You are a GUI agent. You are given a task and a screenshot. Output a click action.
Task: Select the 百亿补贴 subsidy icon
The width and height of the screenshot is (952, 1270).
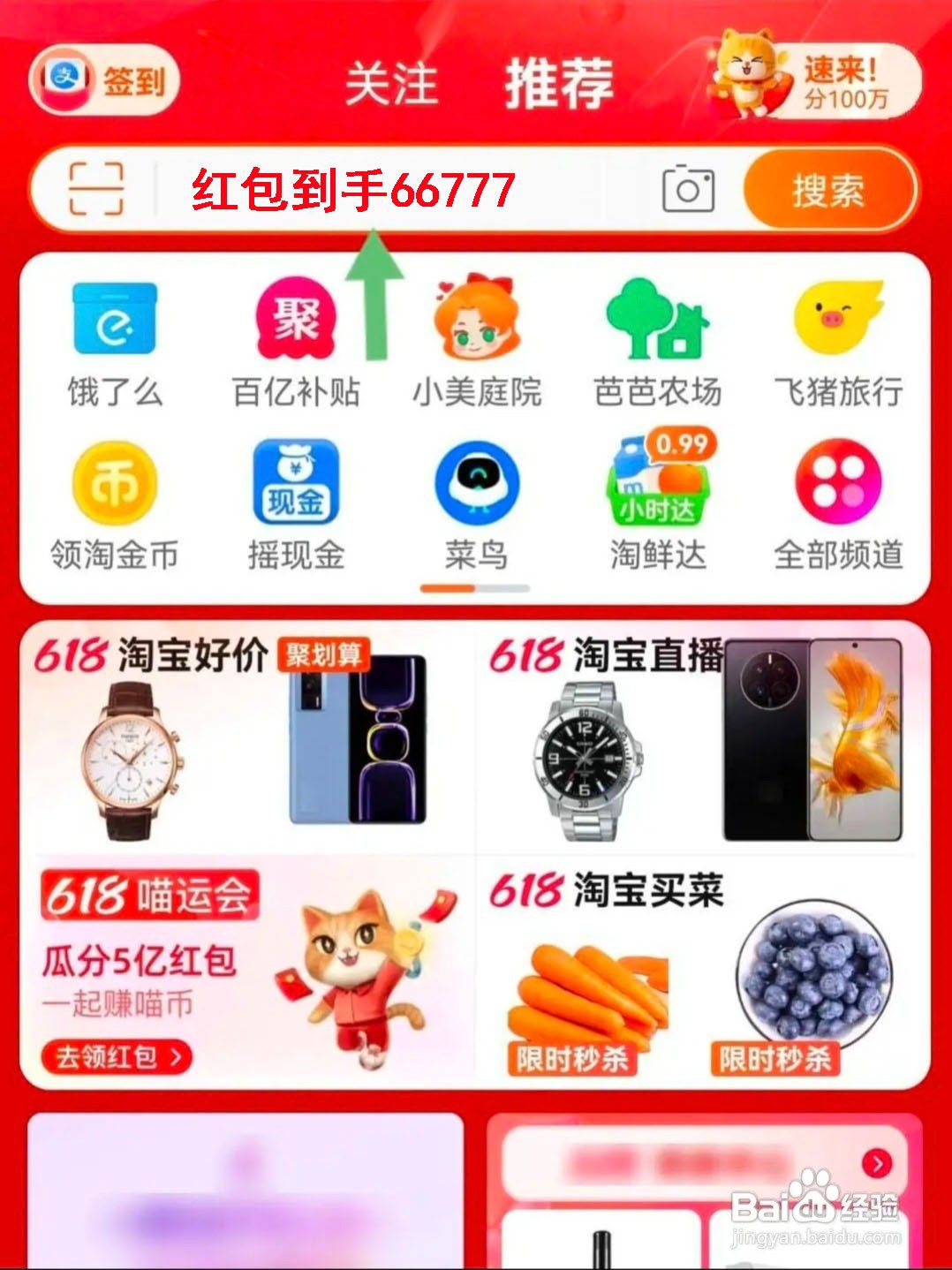point(295,331)
